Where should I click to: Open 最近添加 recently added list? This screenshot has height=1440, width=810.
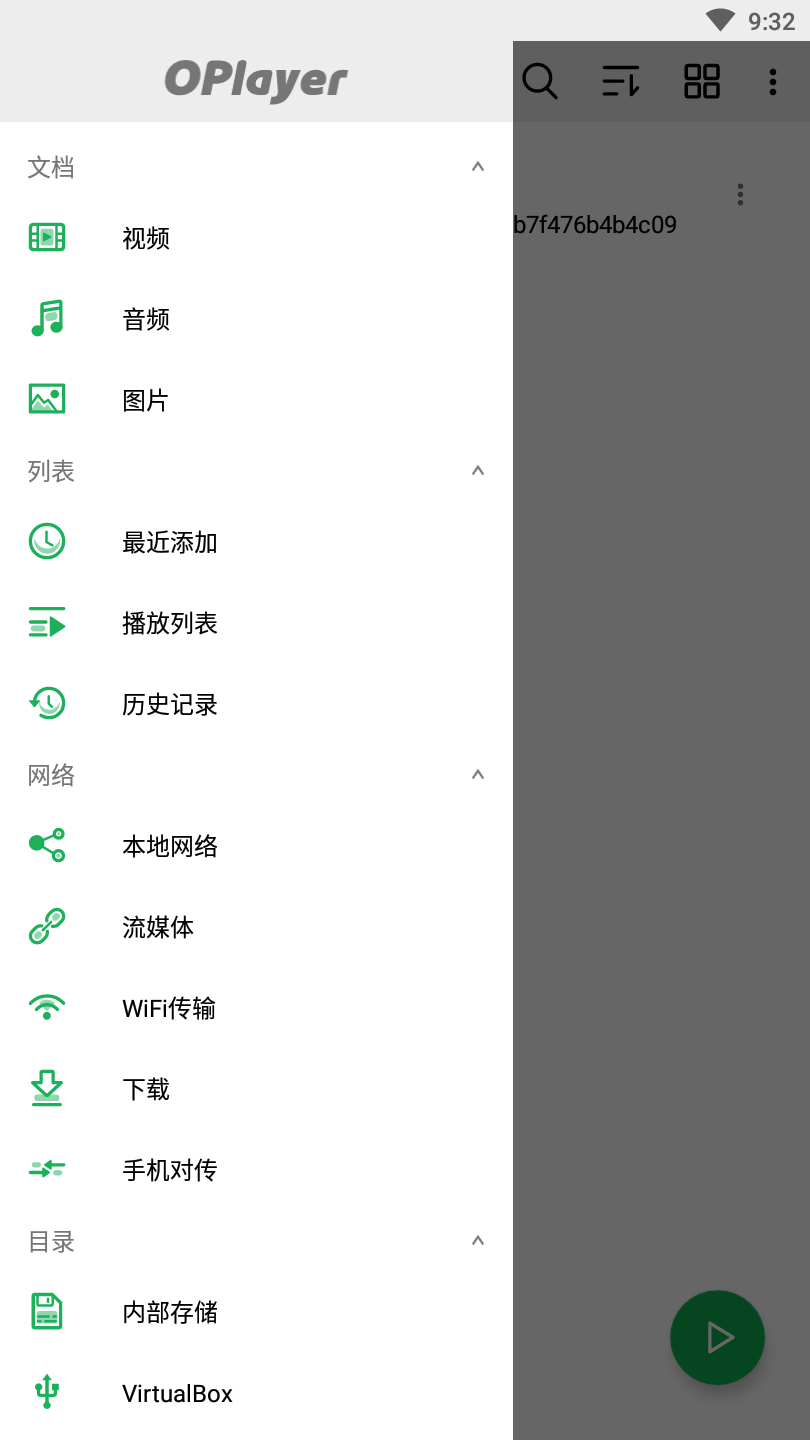[256, 542]
